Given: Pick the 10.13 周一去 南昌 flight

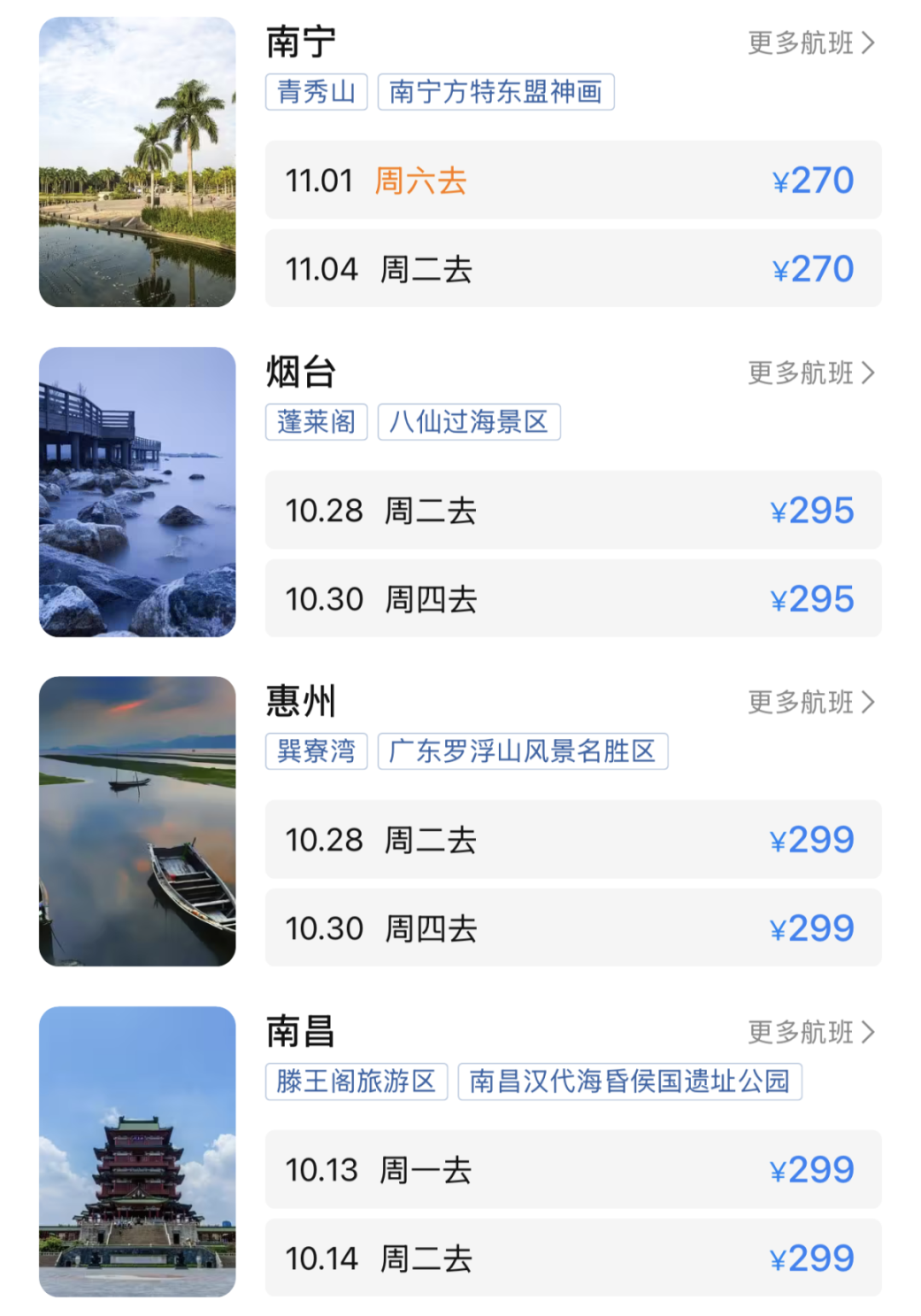Looking at the screenshot, I should pyautogui.click(x=572, y=1169).
